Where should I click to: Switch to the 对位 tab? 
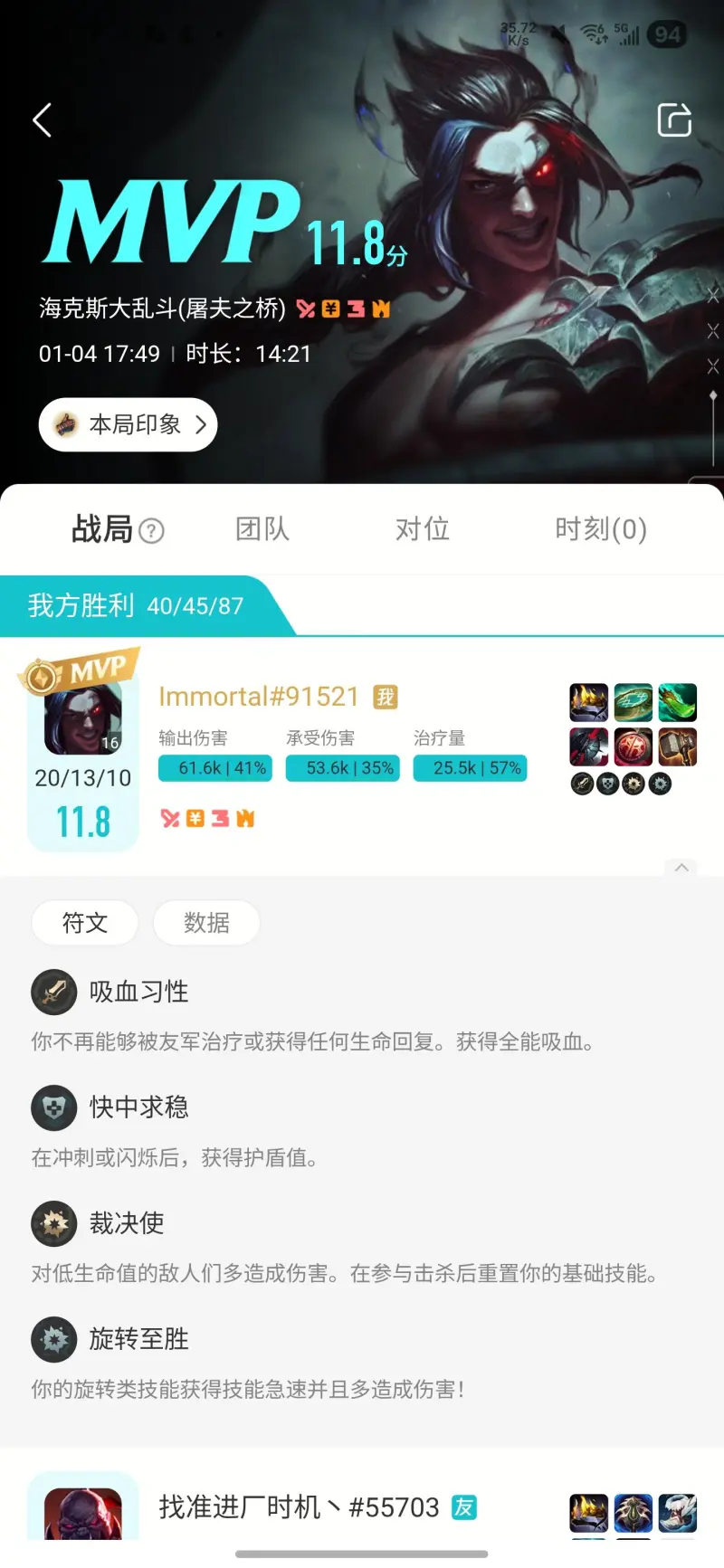(x=420, y=529)
